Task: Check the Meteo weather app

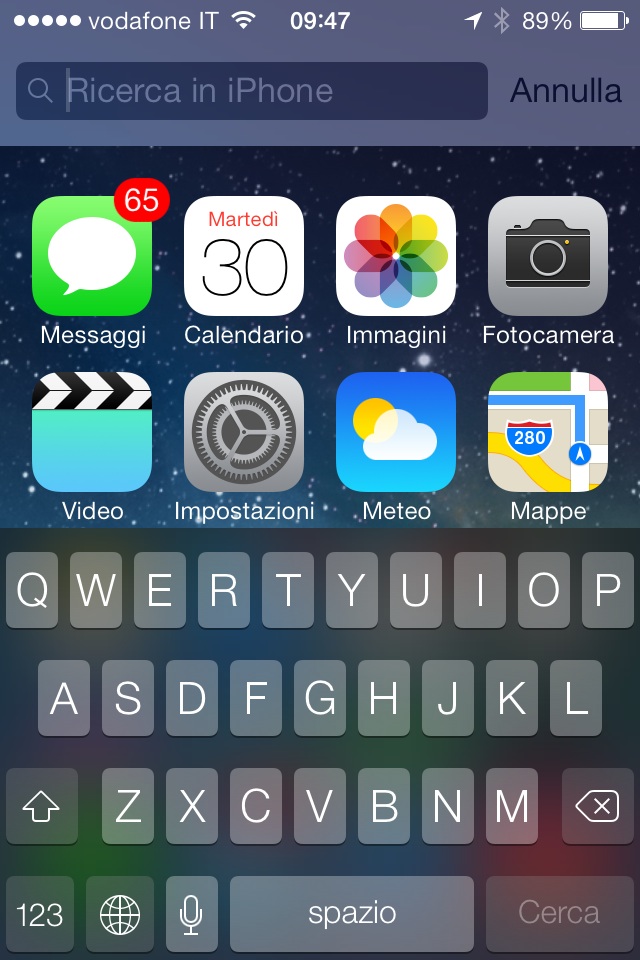Action: [x=396, y=432]
